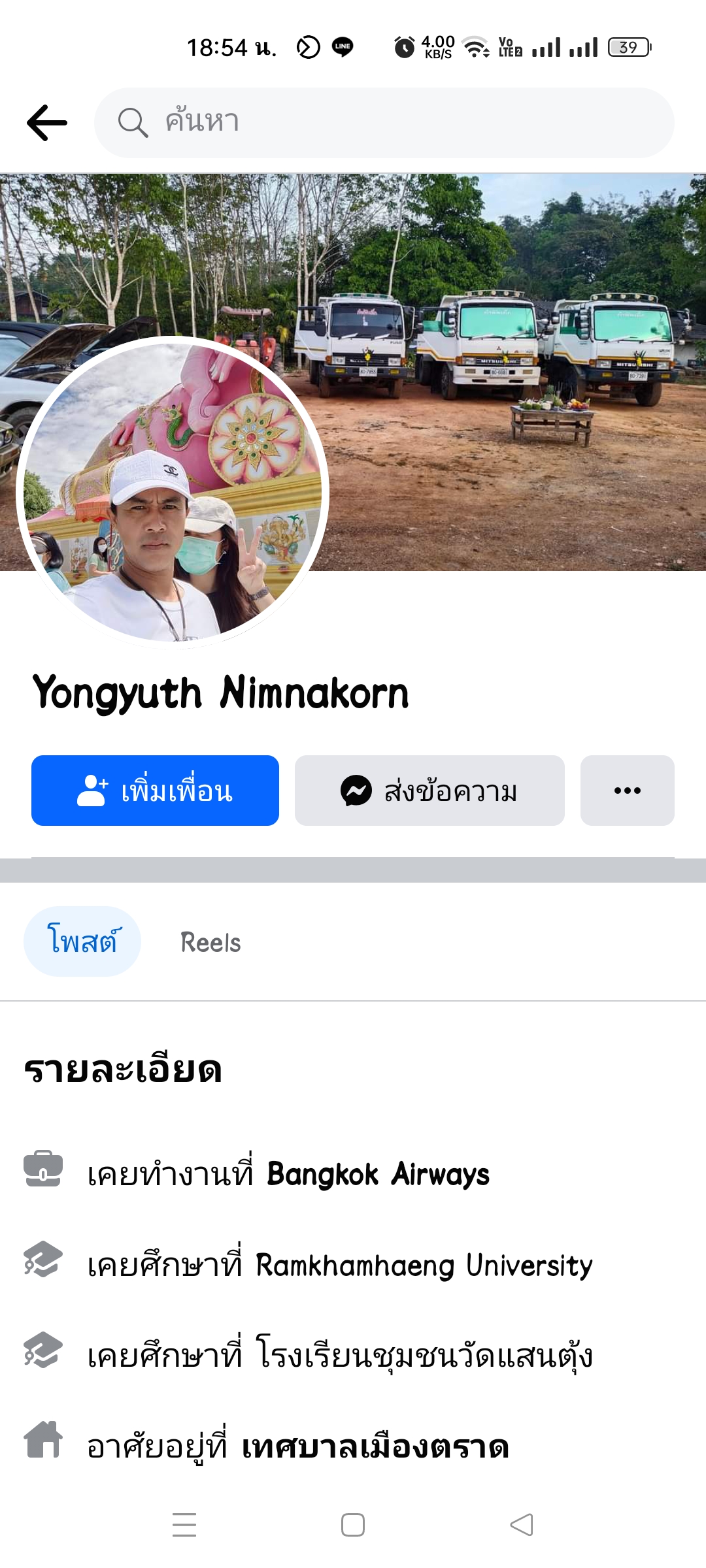This screenshot has height=1568, width=706.
Task: Tap the system home button
Action: (353, 1525)
